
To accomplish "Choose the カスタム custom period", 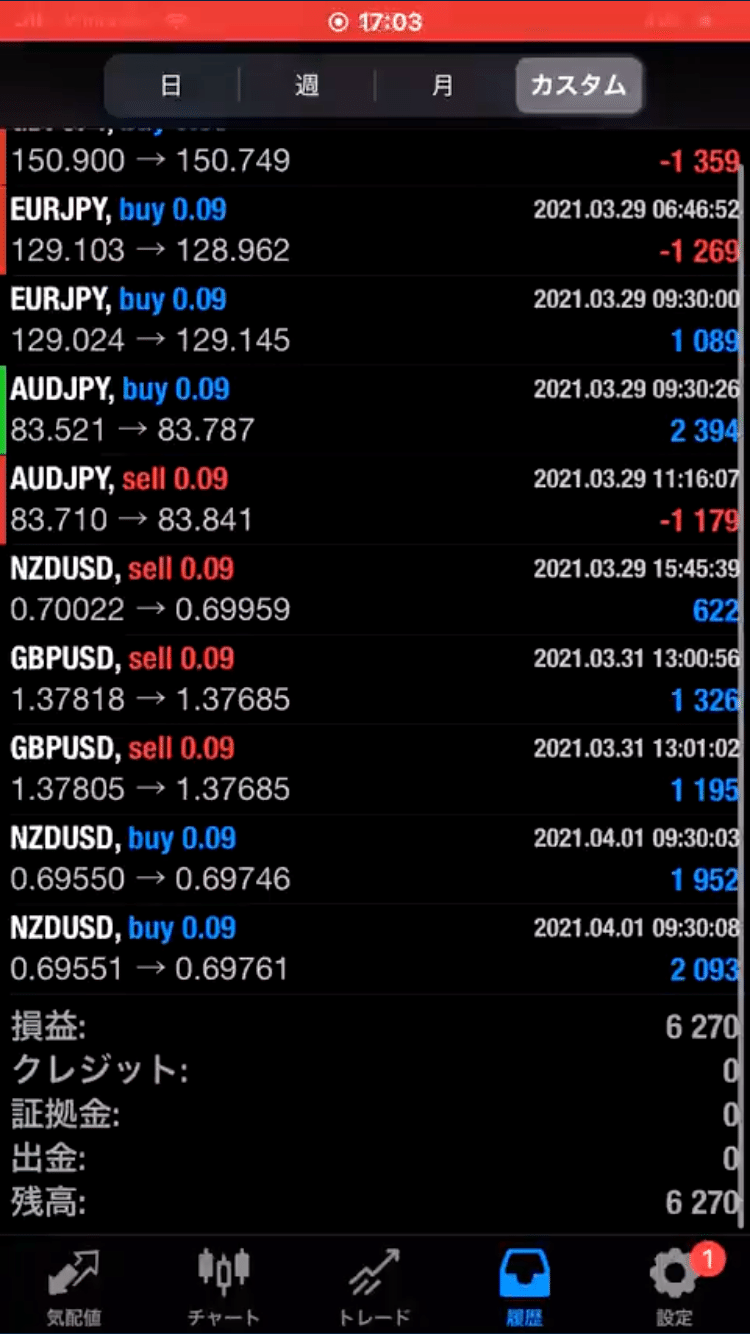I will [578, 86].
